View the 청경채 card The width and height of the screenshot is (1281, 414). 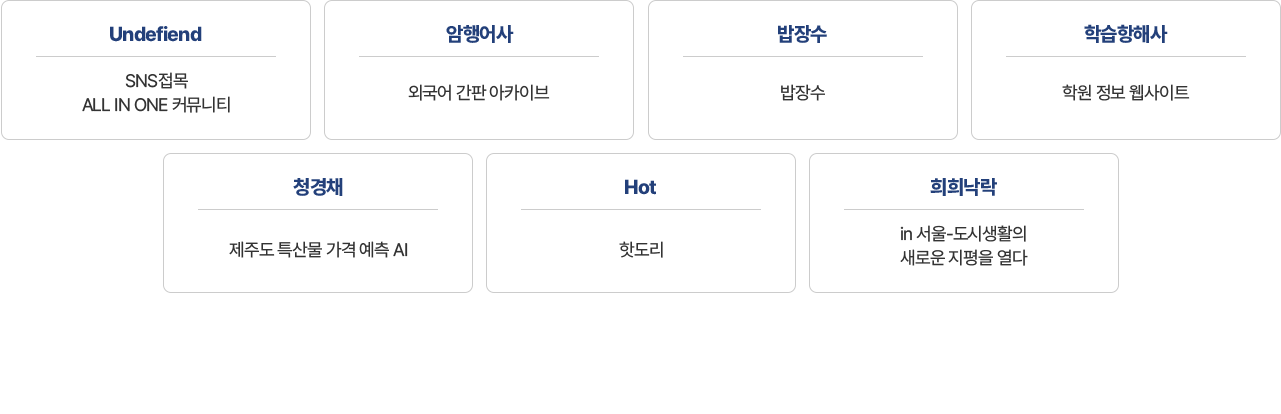point(318,223)
